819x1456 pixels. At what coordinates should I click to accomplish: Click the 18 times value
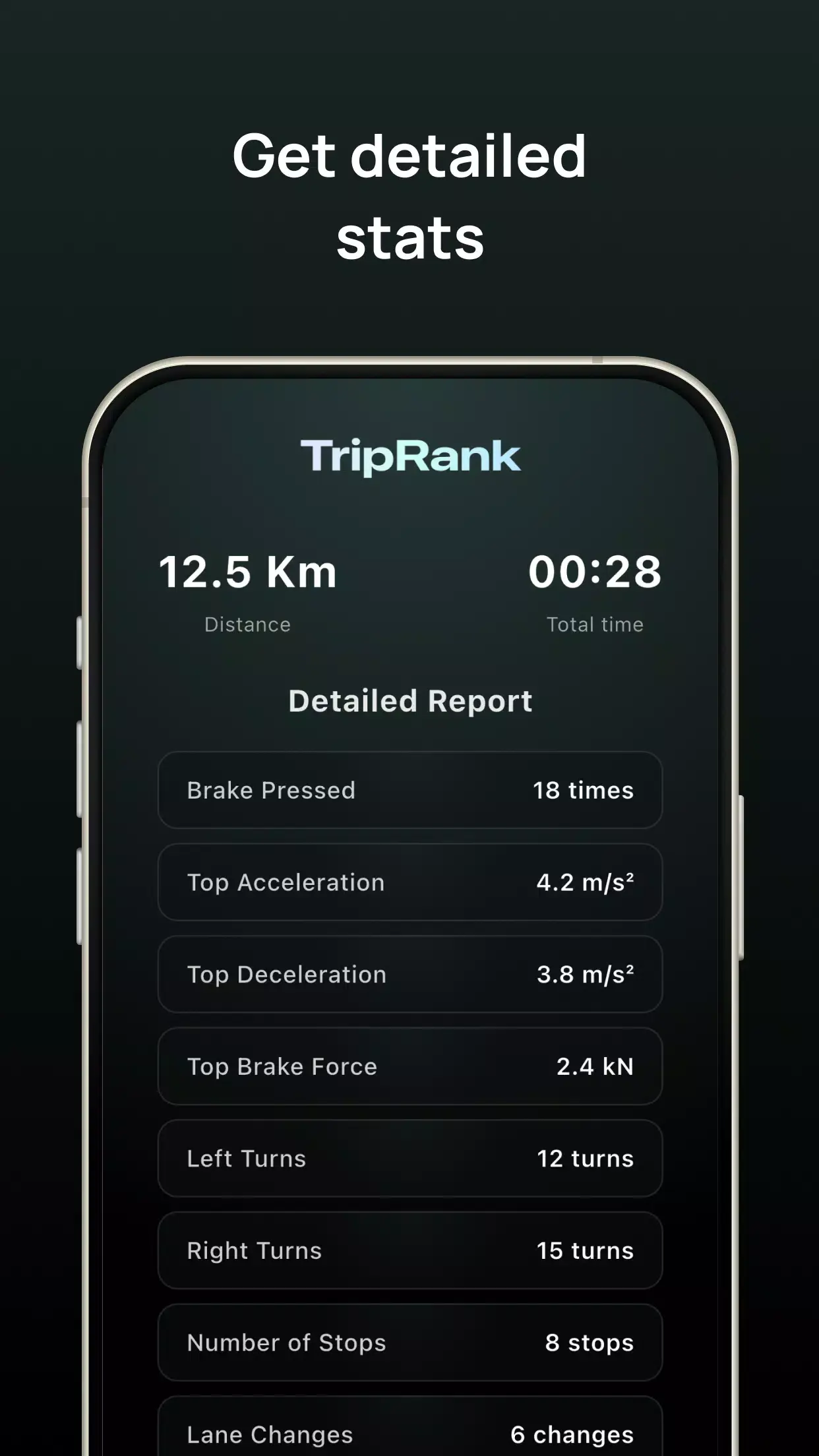click(583, 791)
